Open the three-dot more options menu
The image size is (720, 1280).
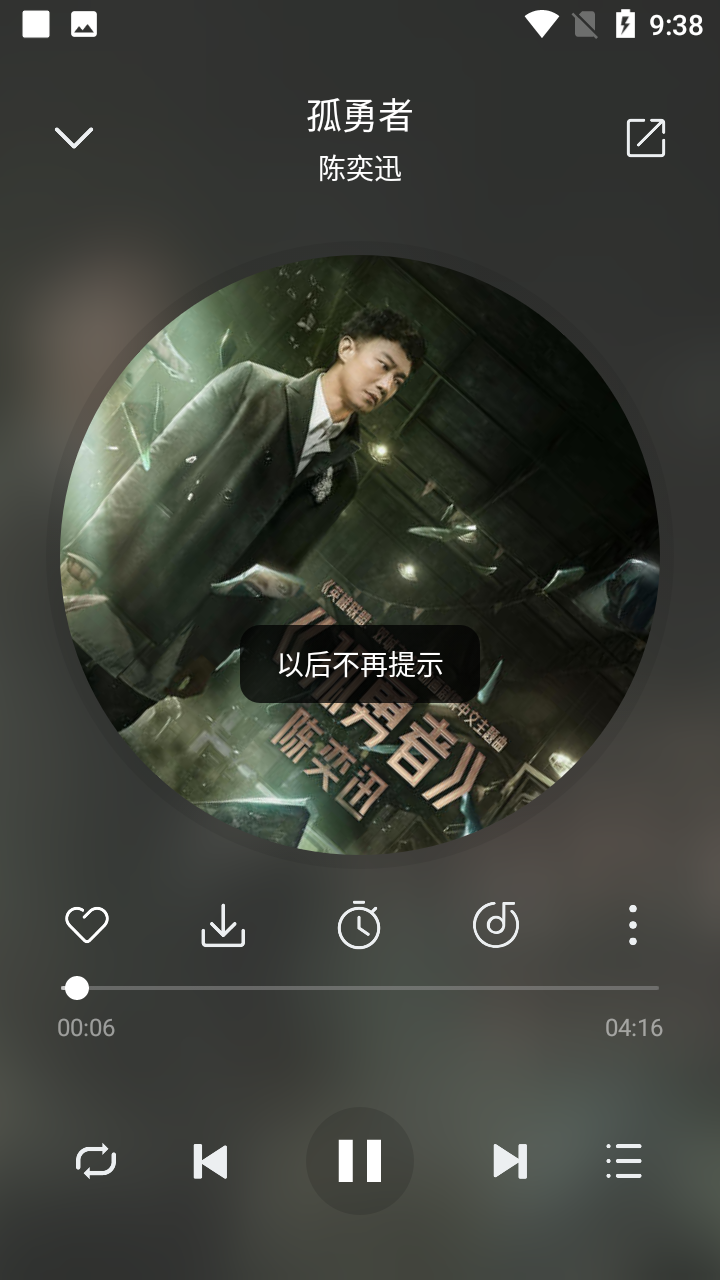[632, 925]
